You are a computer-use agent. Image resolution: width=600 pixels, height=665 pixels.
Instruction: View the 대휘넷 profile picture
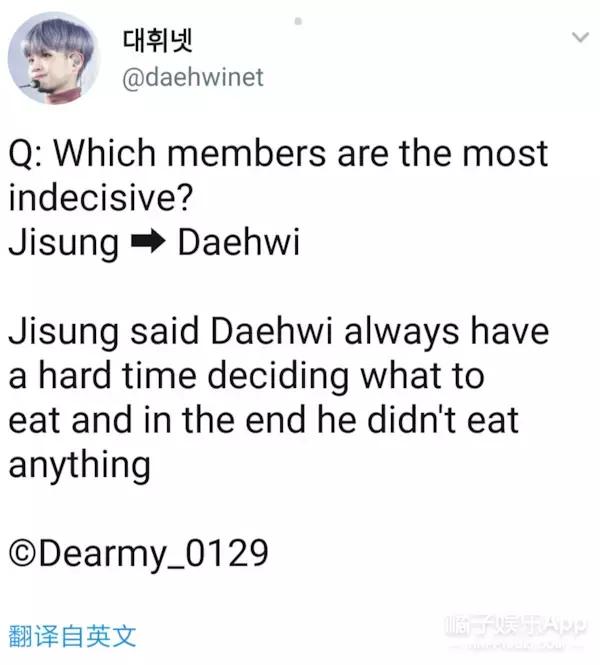(54, 58)
